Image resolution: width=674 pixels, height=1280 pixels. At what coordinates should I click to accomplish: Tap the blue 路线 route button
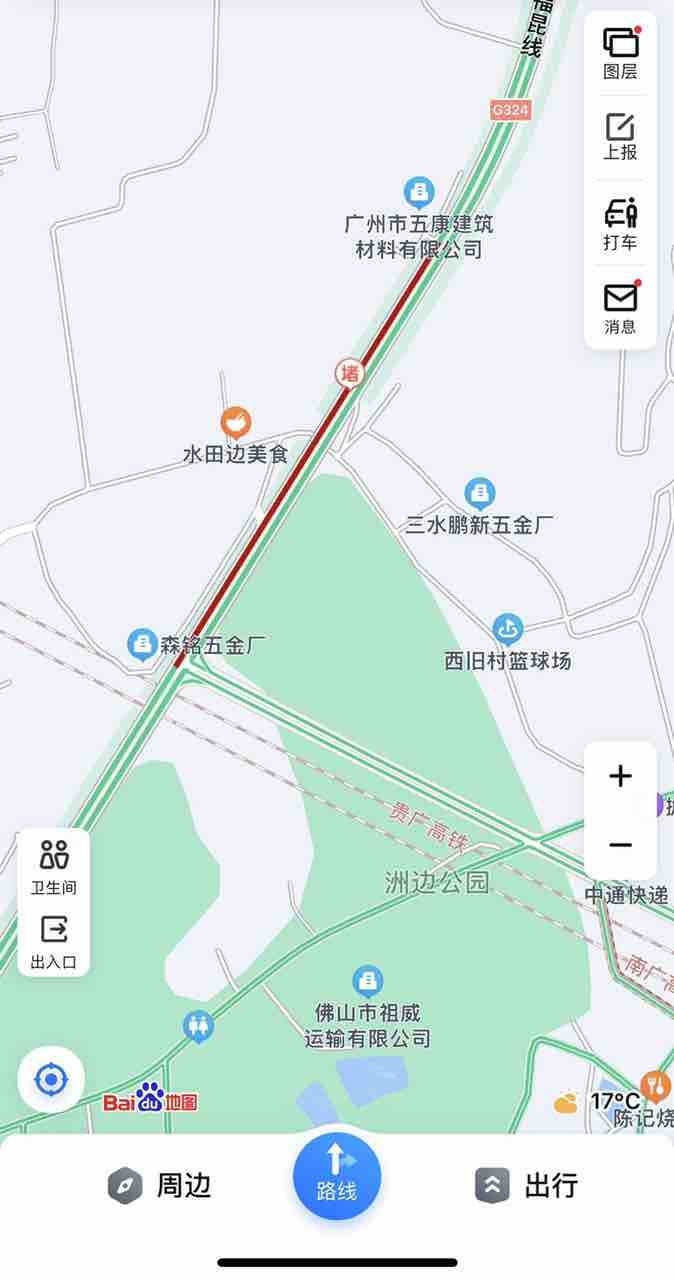[x=337, y=1175]
